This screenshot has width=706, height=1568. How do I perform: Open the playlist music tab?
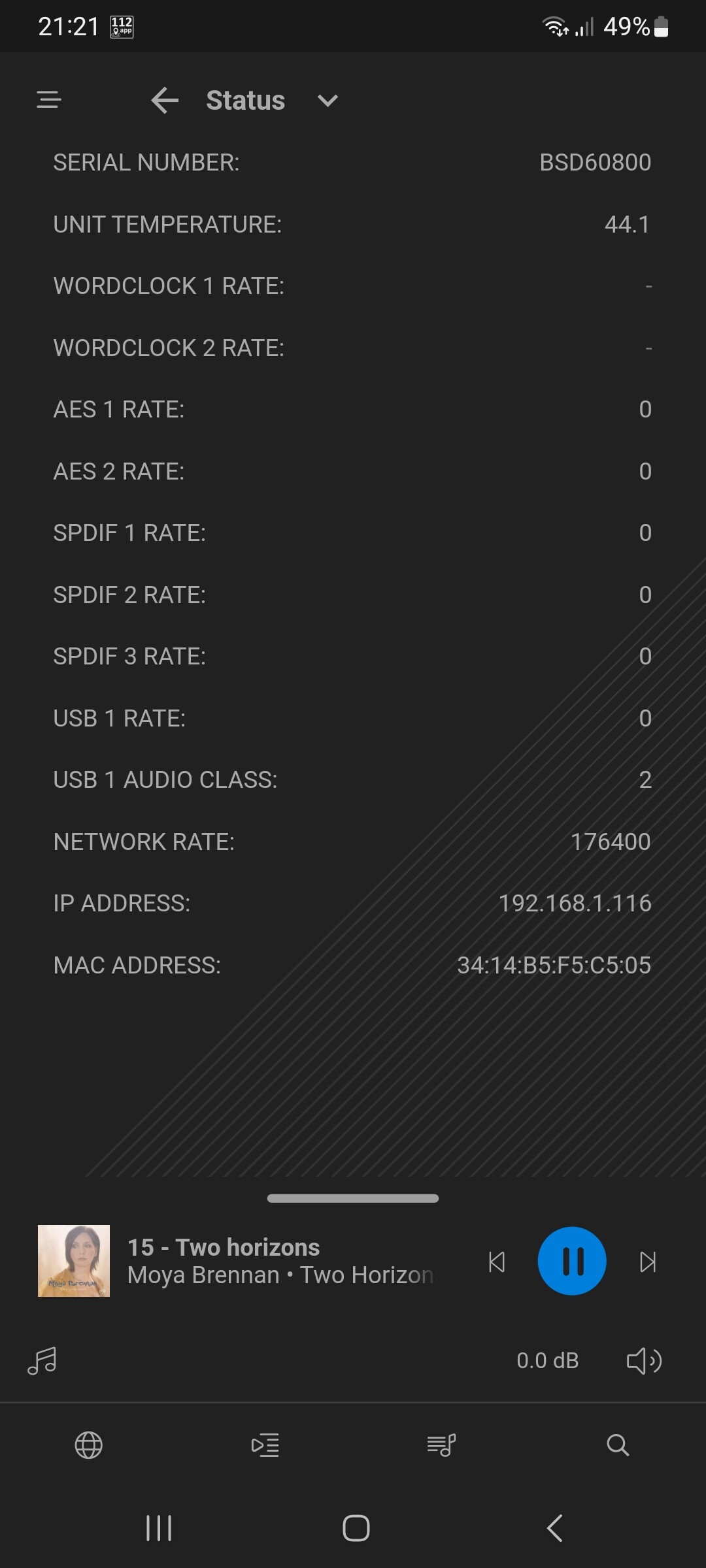tap(441, 1445)
